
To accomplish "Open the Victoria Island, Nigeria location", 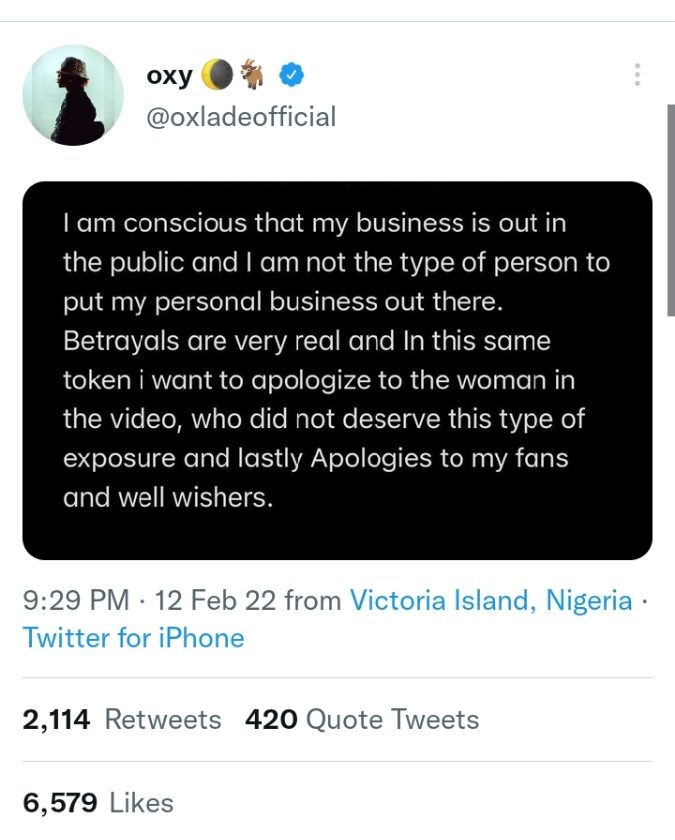I will (491, 600).
